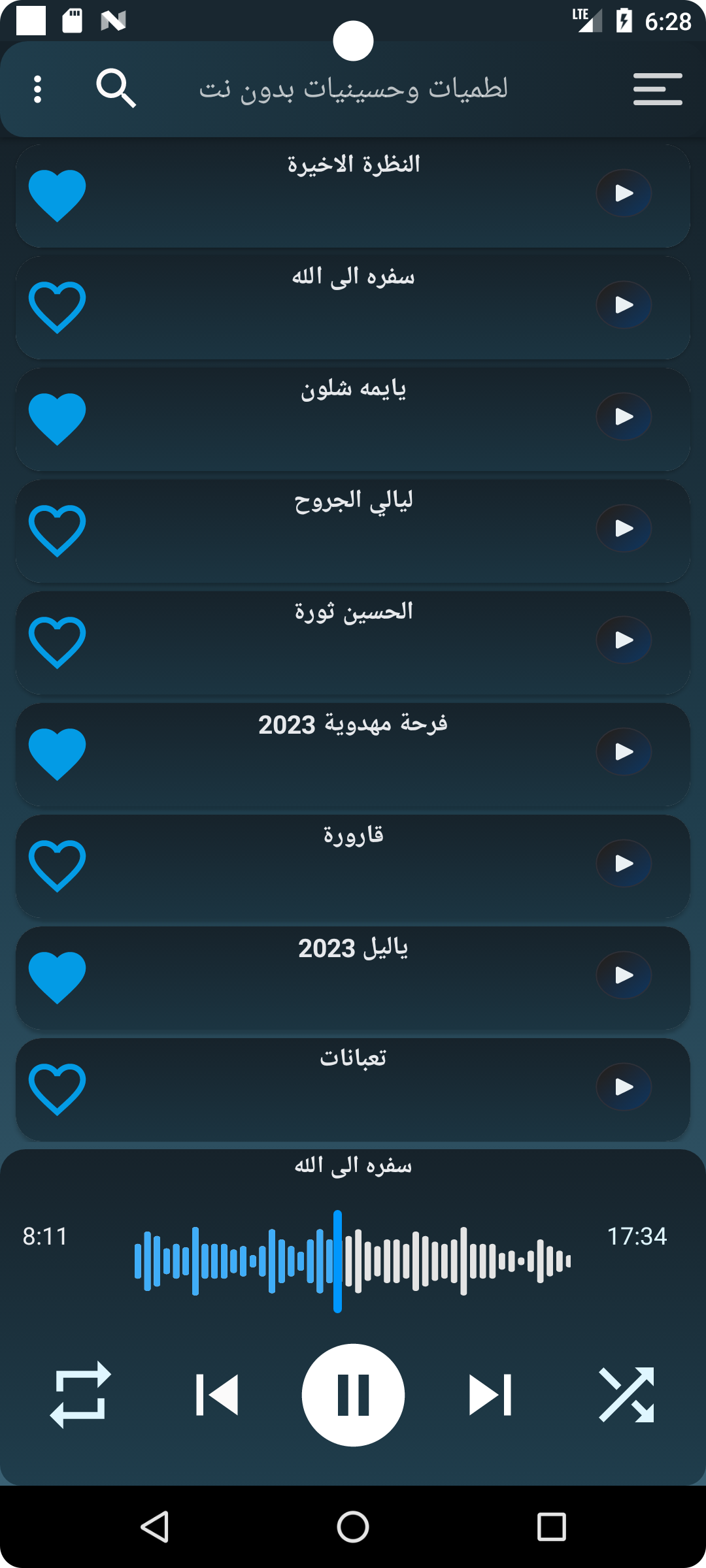Seek within the waveform progress bar
This screenshot has height=1568, width=706.
click(353, 1261)
